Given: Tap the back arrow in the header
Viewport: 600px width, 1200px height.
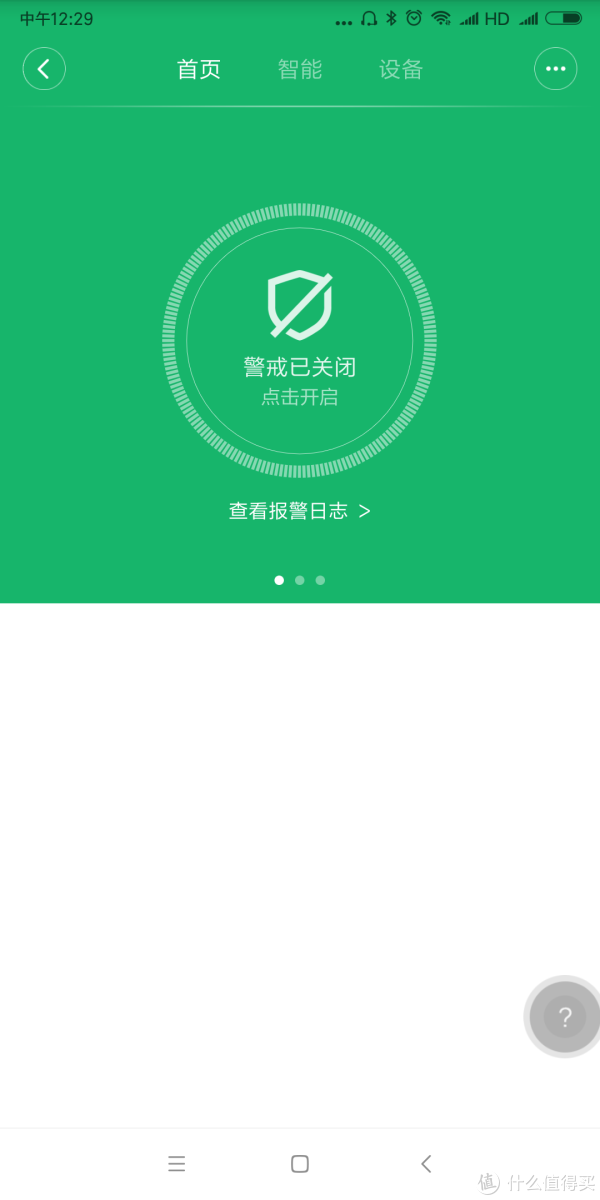Looking at the screenshot, I should [x=44, y=69].
